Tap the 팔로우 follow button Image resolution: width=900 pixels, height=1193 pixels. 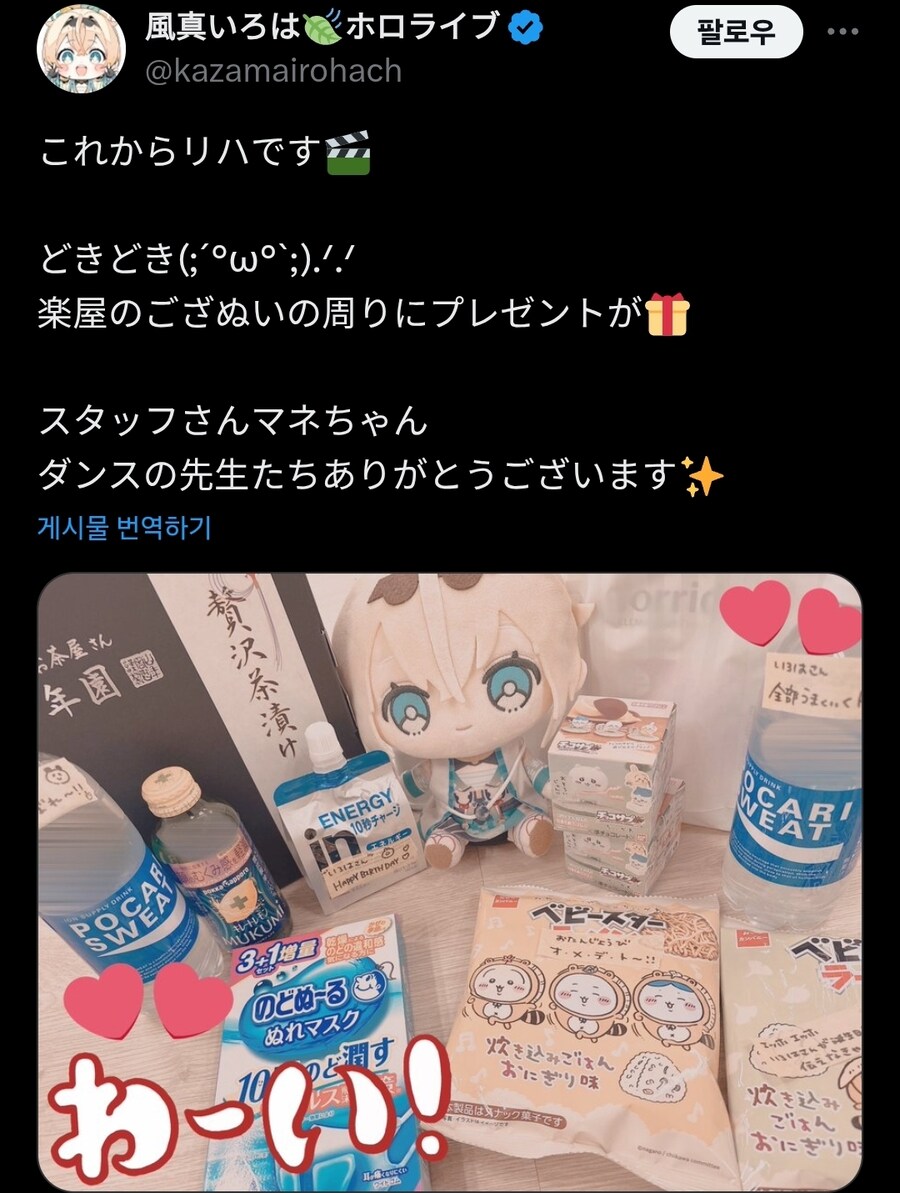click(x=736, y=32)
